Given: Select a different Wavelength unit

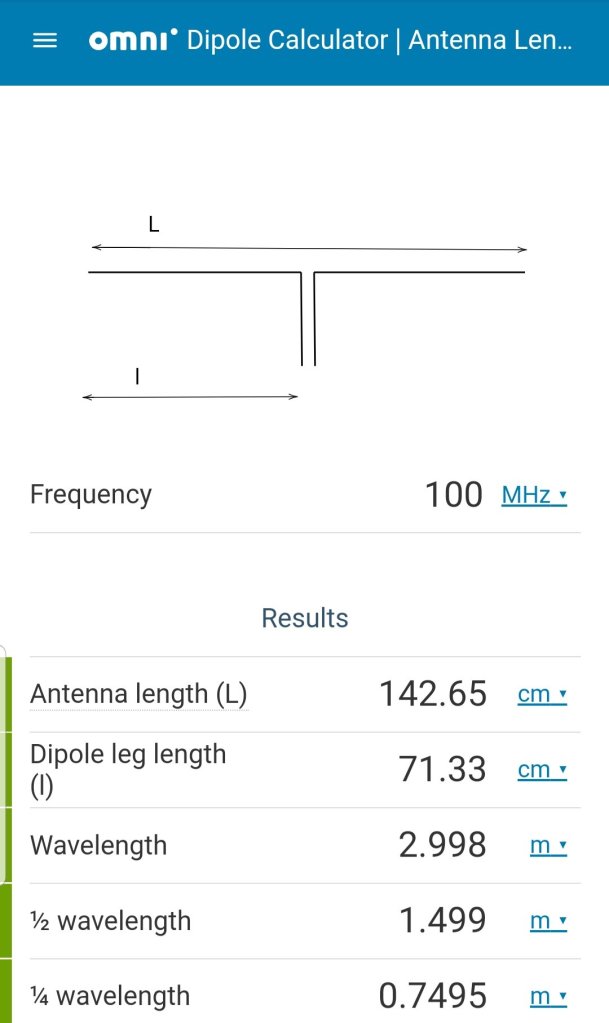Looking at the screenshot, I should [x=548, y=846].
